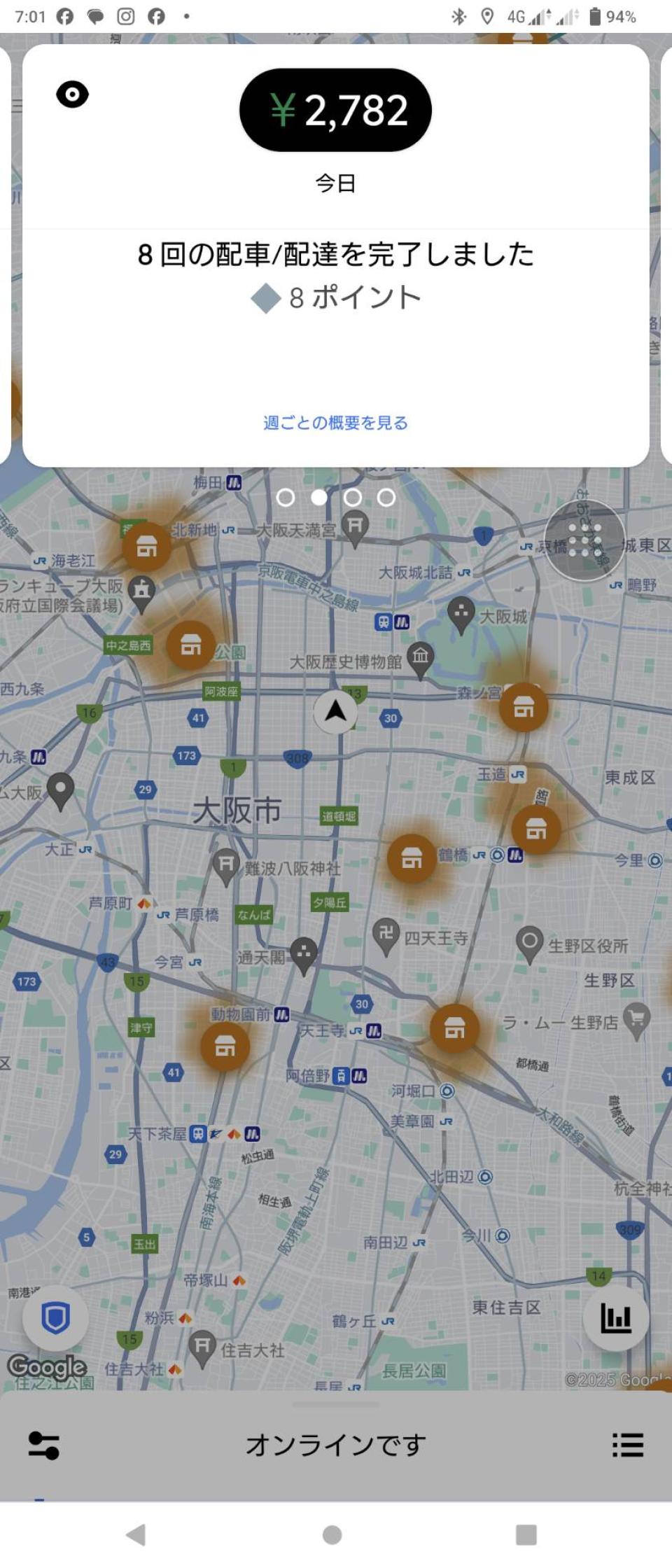Viewport: 672px width, 1568px height.
Task: Go back with system back button
Action: point(136,1535)
